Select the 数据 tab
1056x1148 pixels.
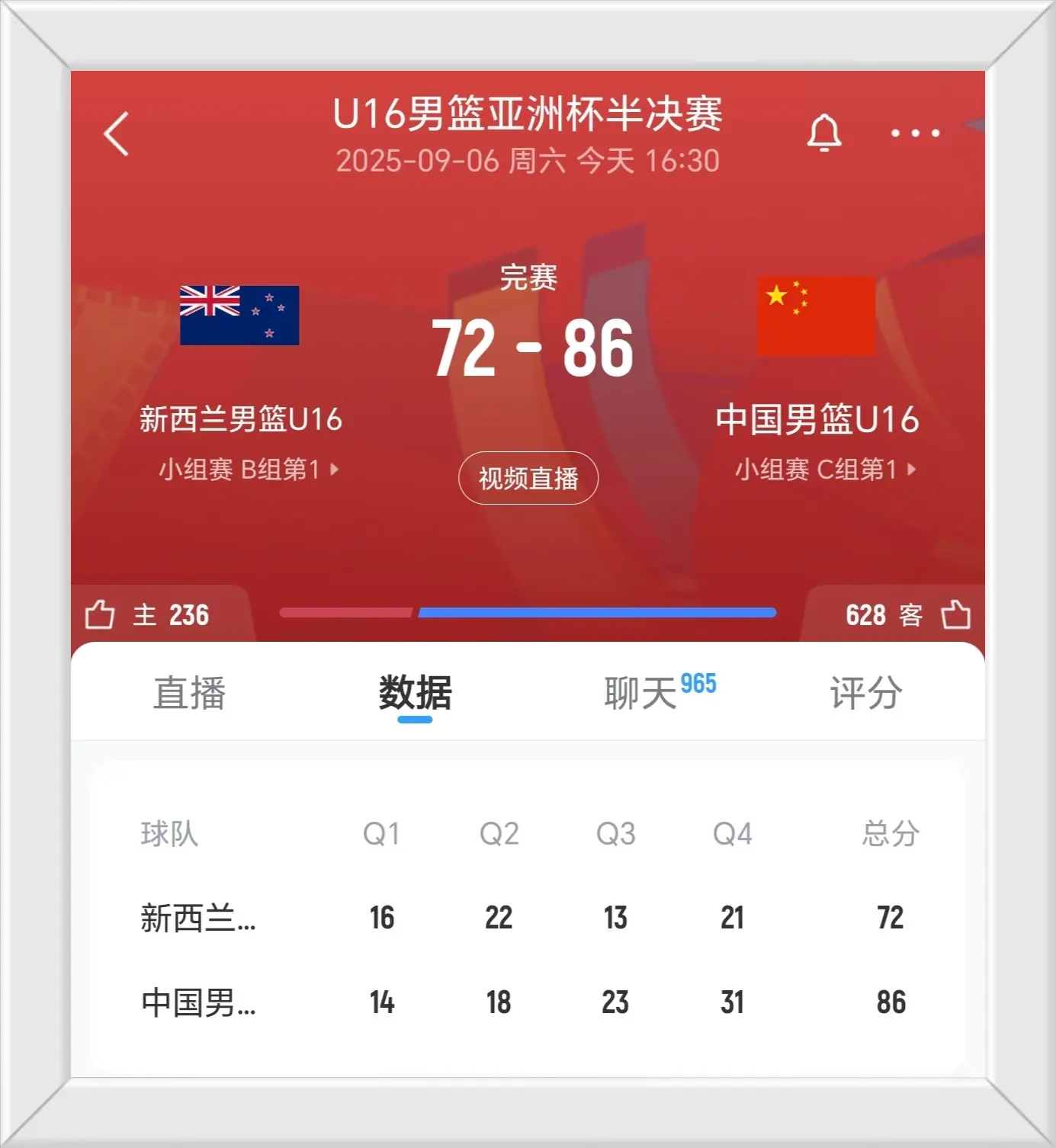coord(415,693)
